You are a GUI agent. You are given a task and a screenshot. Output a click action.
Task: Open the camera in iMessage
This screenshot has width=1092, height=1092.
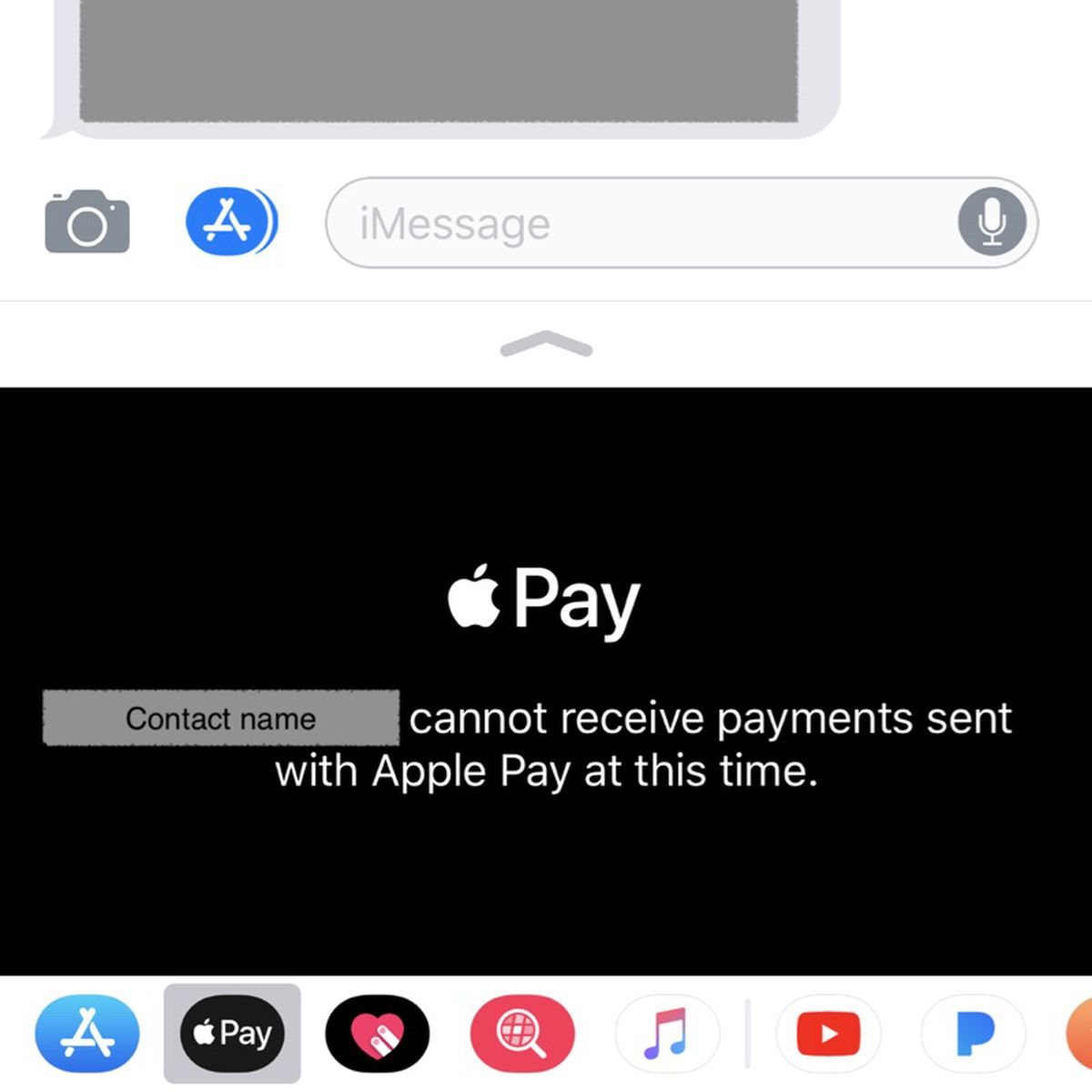coord(87,222)
